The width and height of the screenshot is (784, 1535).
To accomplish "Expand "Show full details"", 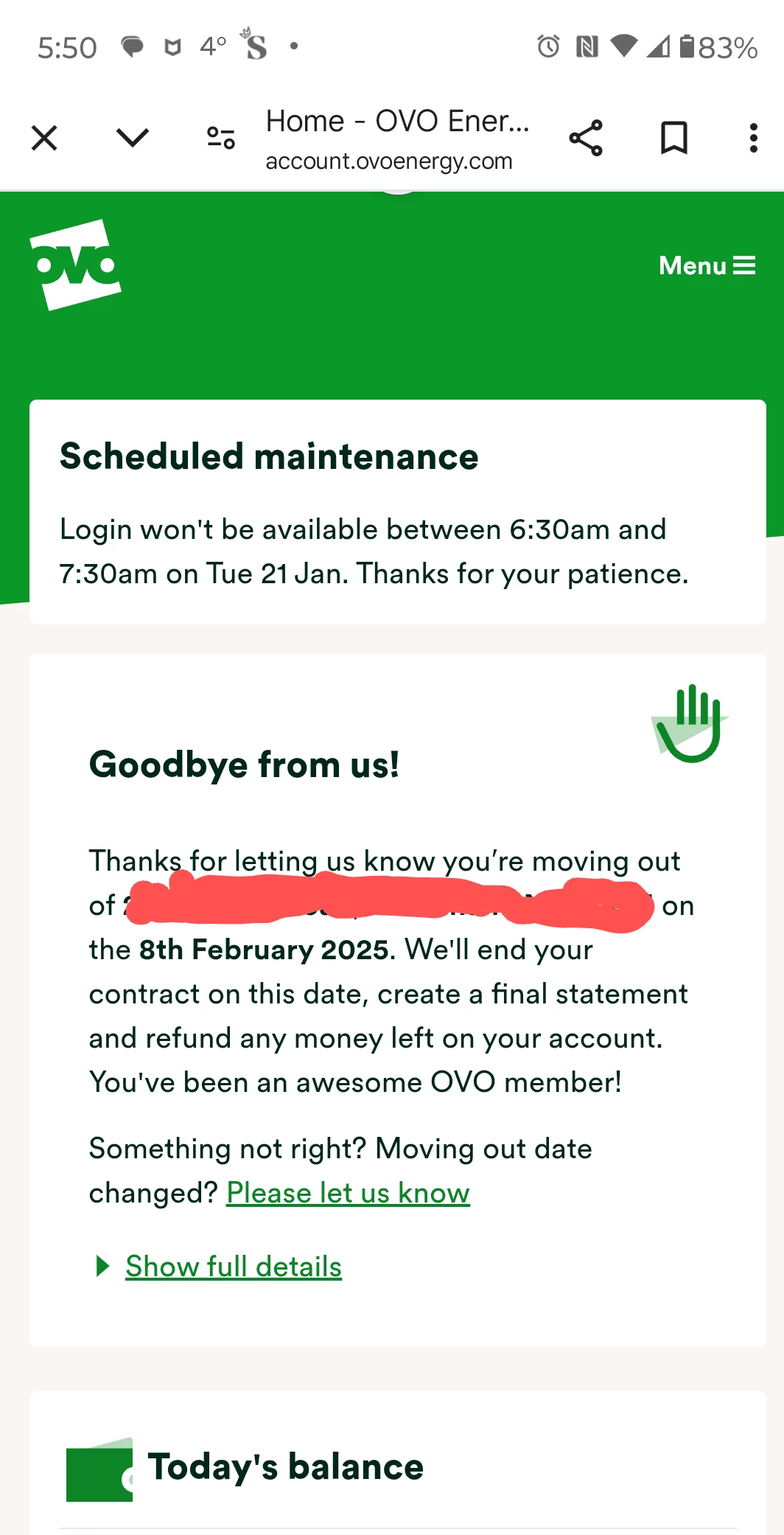I will [233, 1267].
